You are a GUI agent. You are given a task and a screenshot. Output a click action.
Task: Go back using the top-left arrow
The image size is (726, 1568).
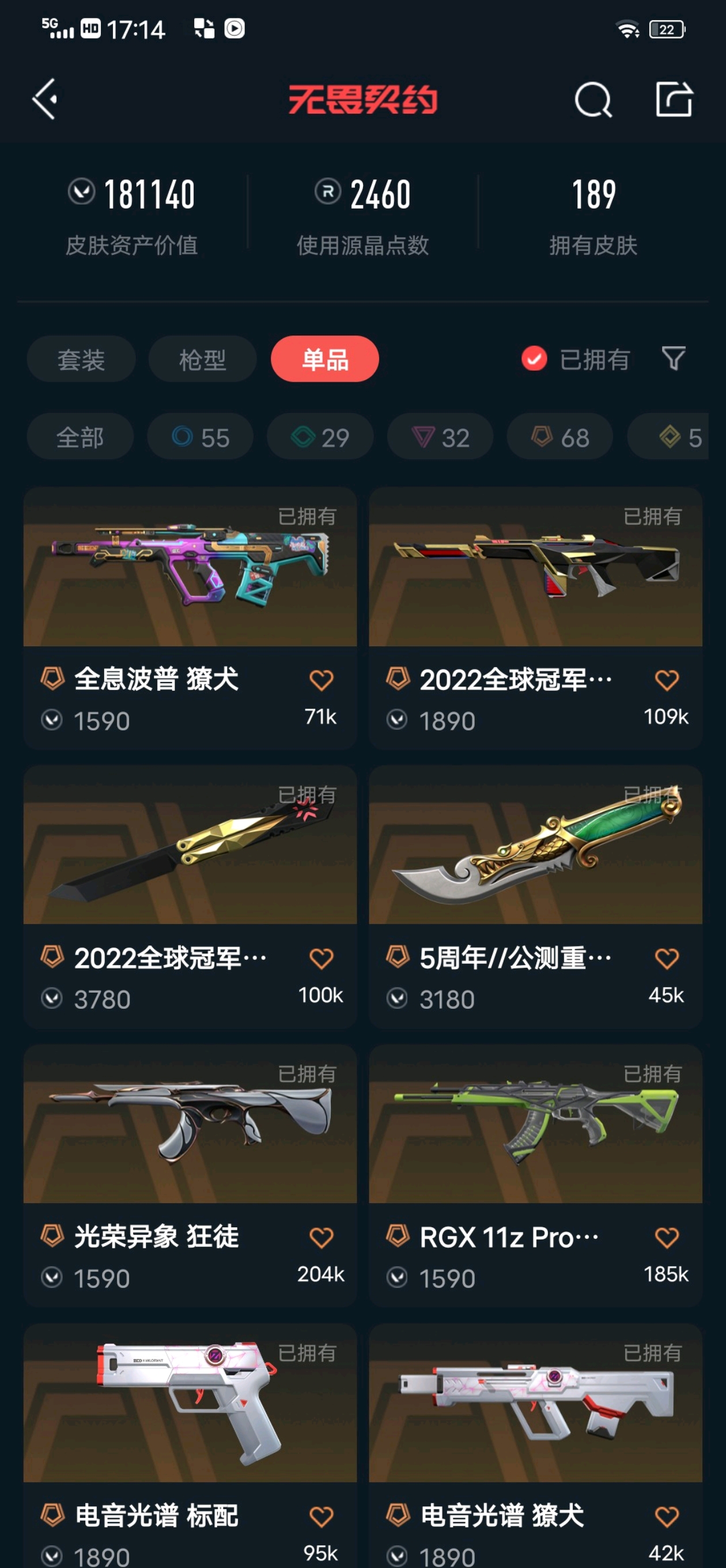(x=44, y=99)
